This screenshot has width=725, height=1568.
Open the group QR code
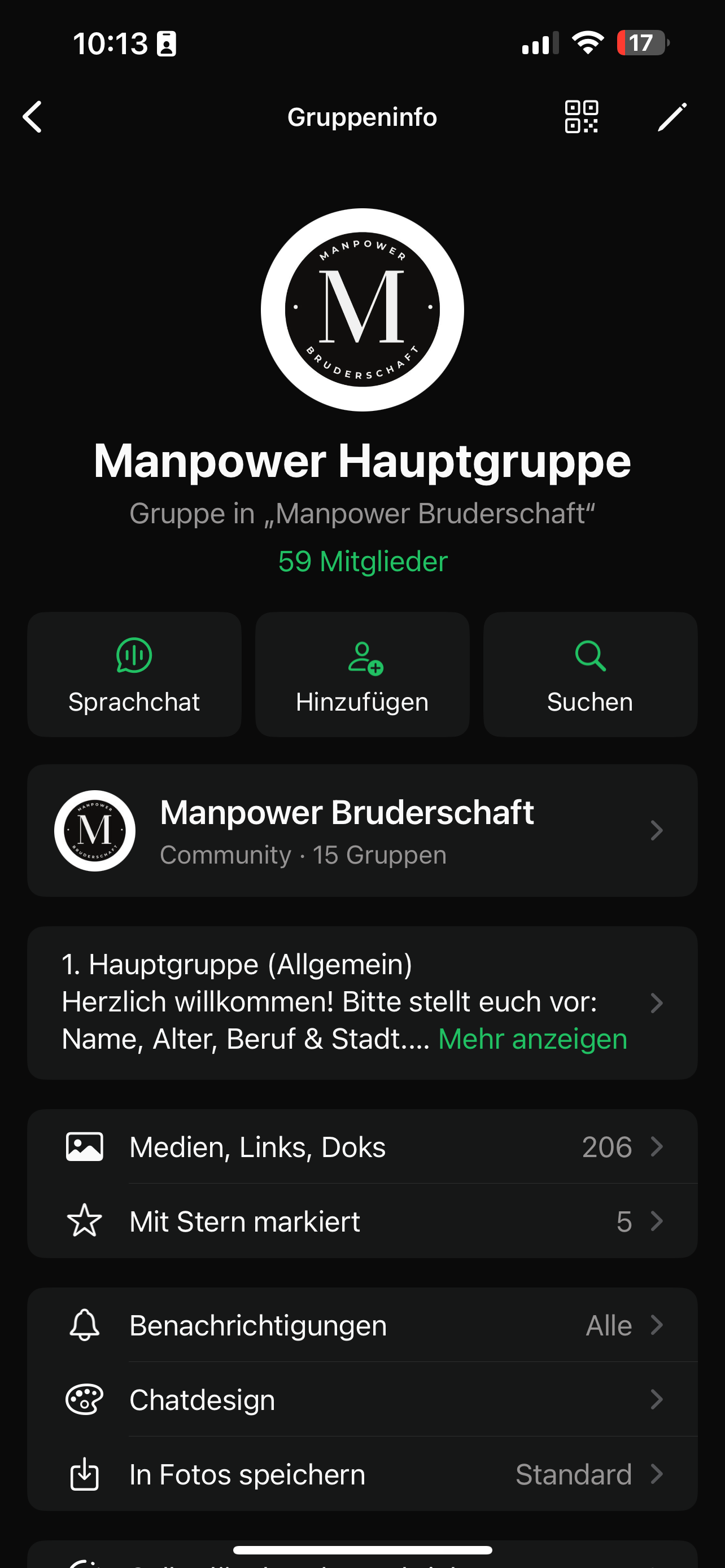(x=582, y=117)
